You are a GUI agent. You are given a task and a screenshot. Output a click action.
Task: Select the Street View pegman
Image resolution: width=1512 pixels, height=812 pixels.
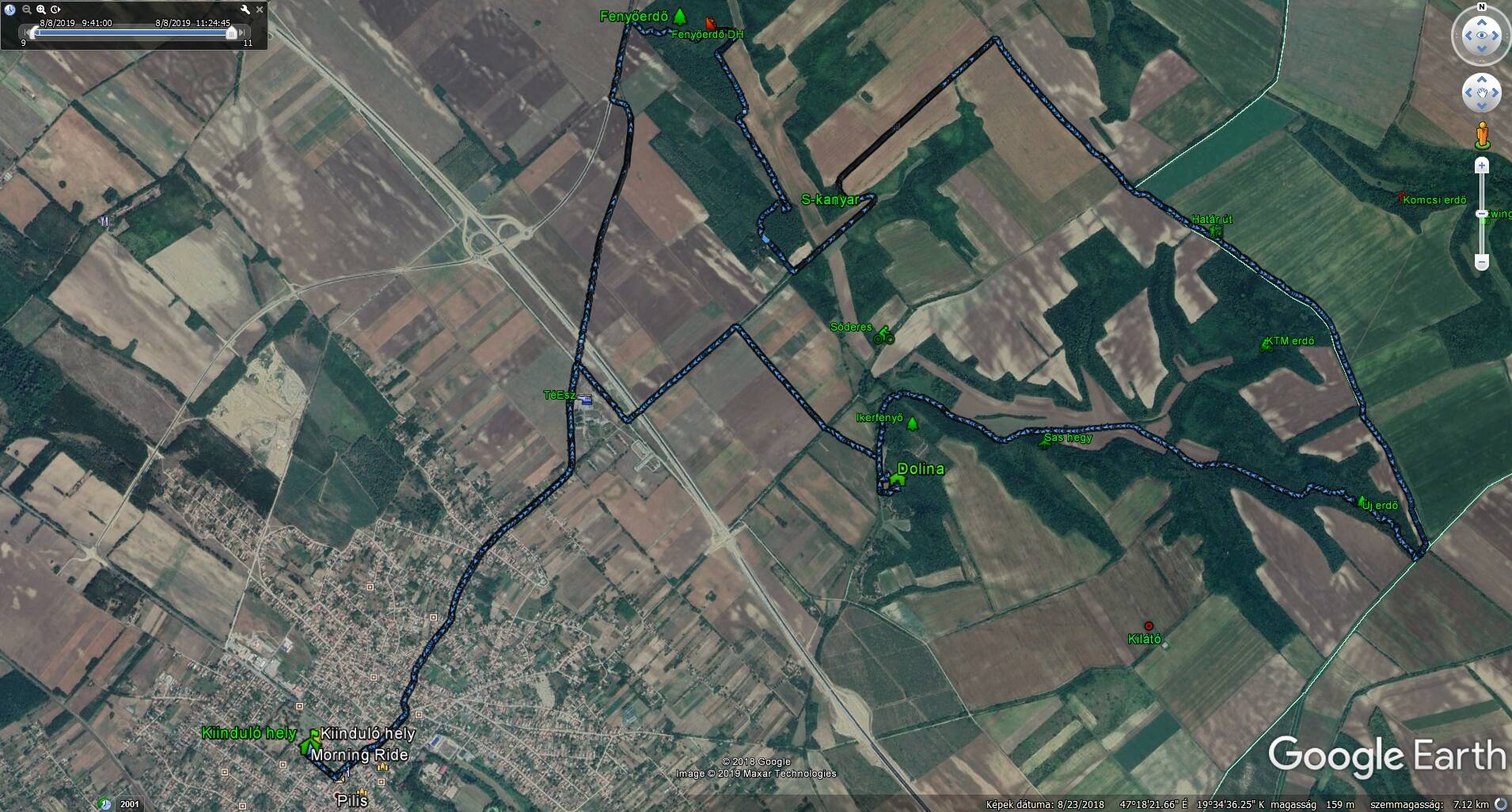pos(1483,135)
